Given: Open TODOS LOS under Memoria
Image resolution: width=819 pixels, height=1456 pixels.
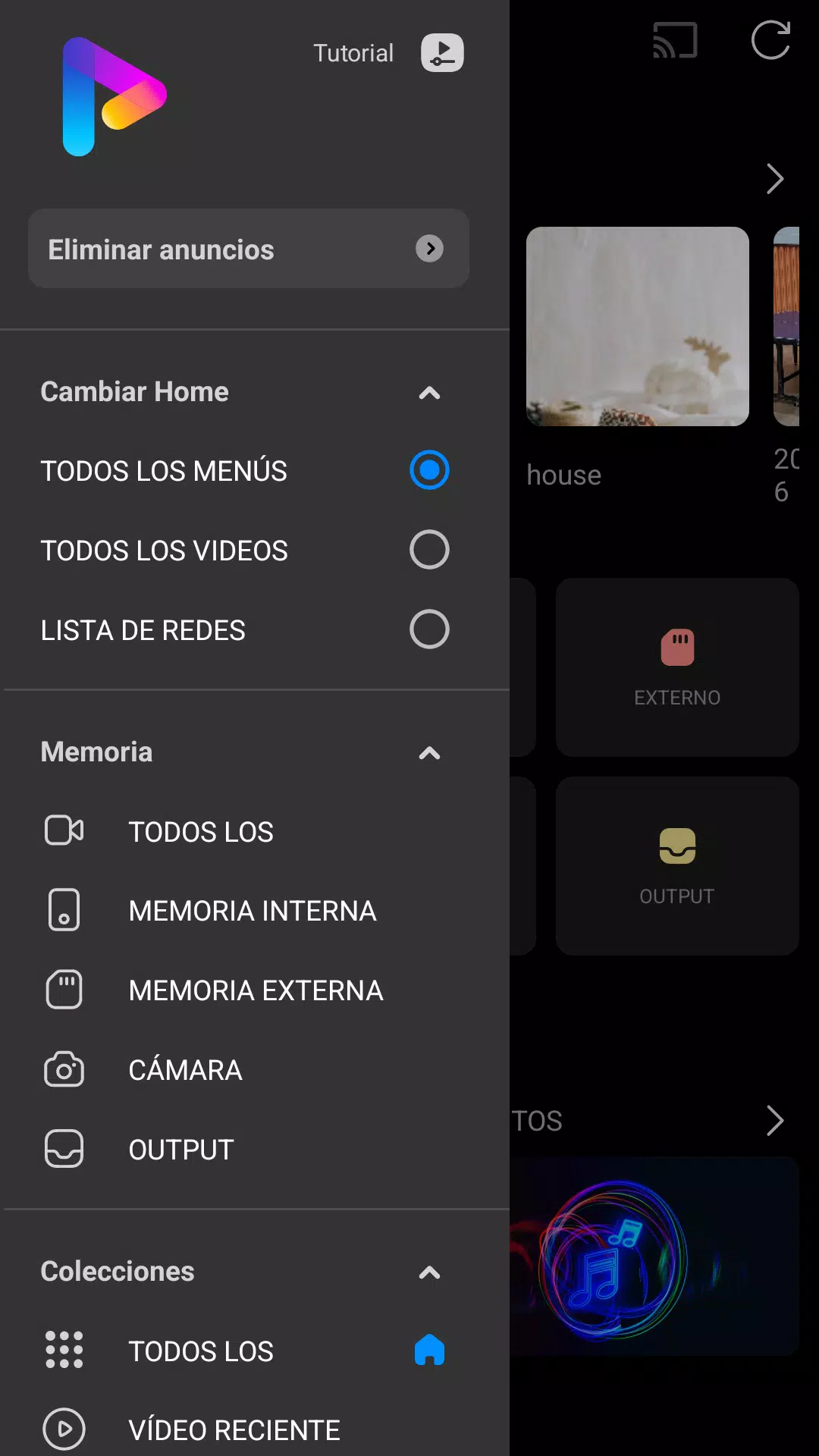Looking at the screenshot, I should pos(200,831).
